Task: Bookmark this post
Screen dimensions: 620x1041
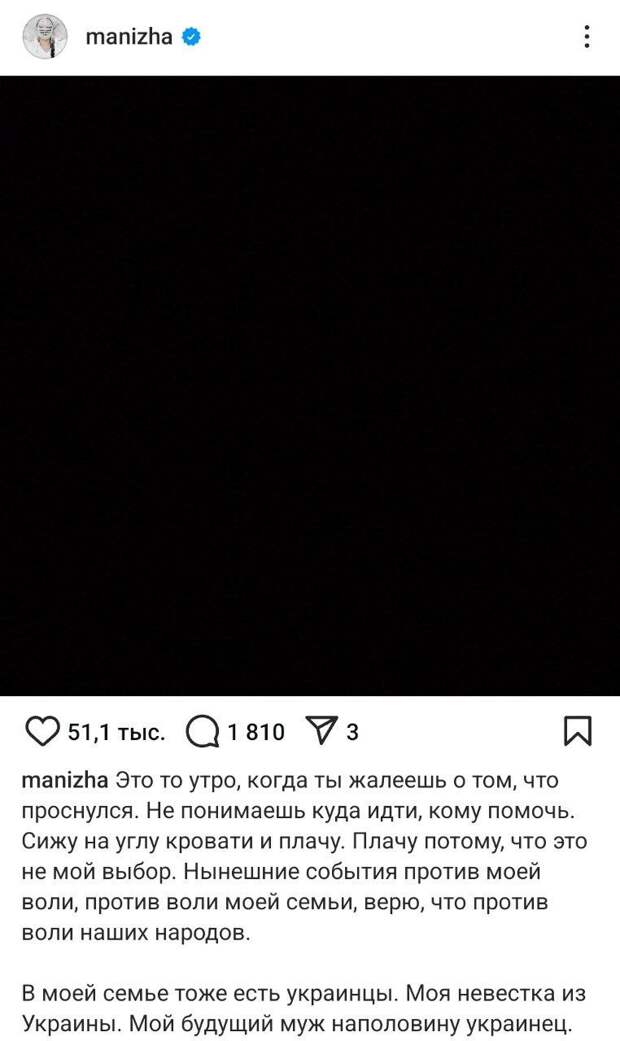Action: click(x=578, y=732)
